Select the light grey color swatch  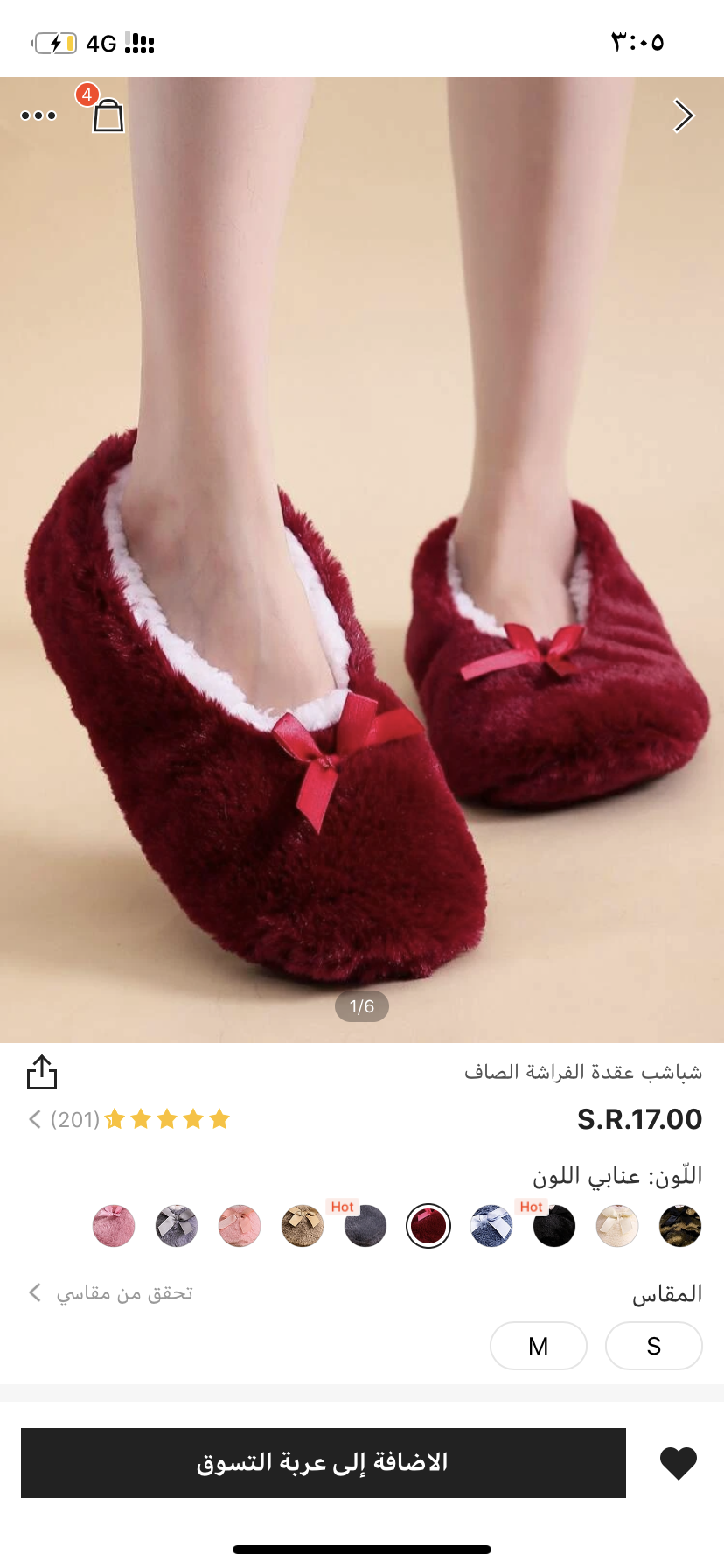point(177,1225)
